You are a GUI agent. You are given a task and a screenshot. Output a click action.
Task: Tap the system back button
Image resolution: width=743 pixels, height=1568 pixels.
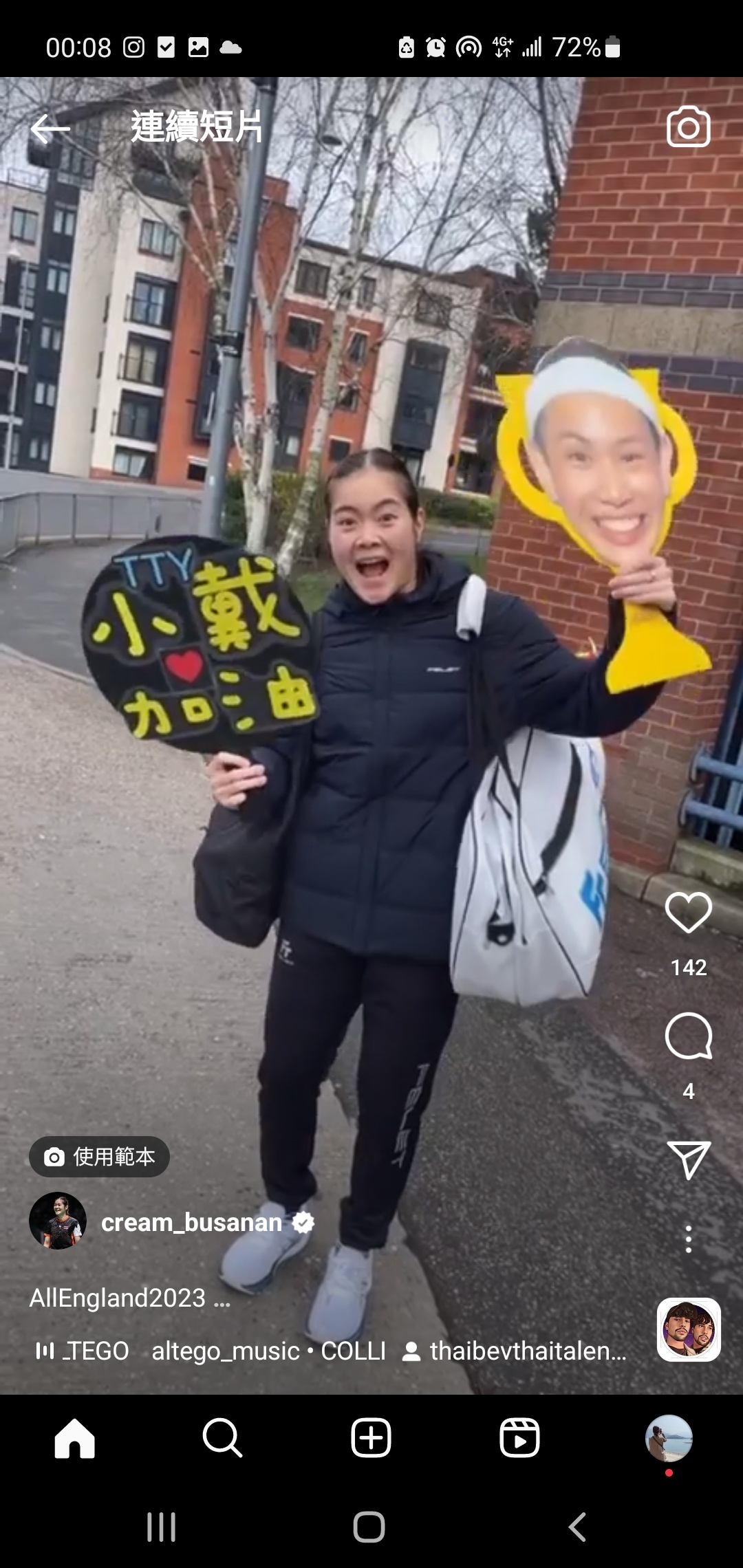[578, 1527]
